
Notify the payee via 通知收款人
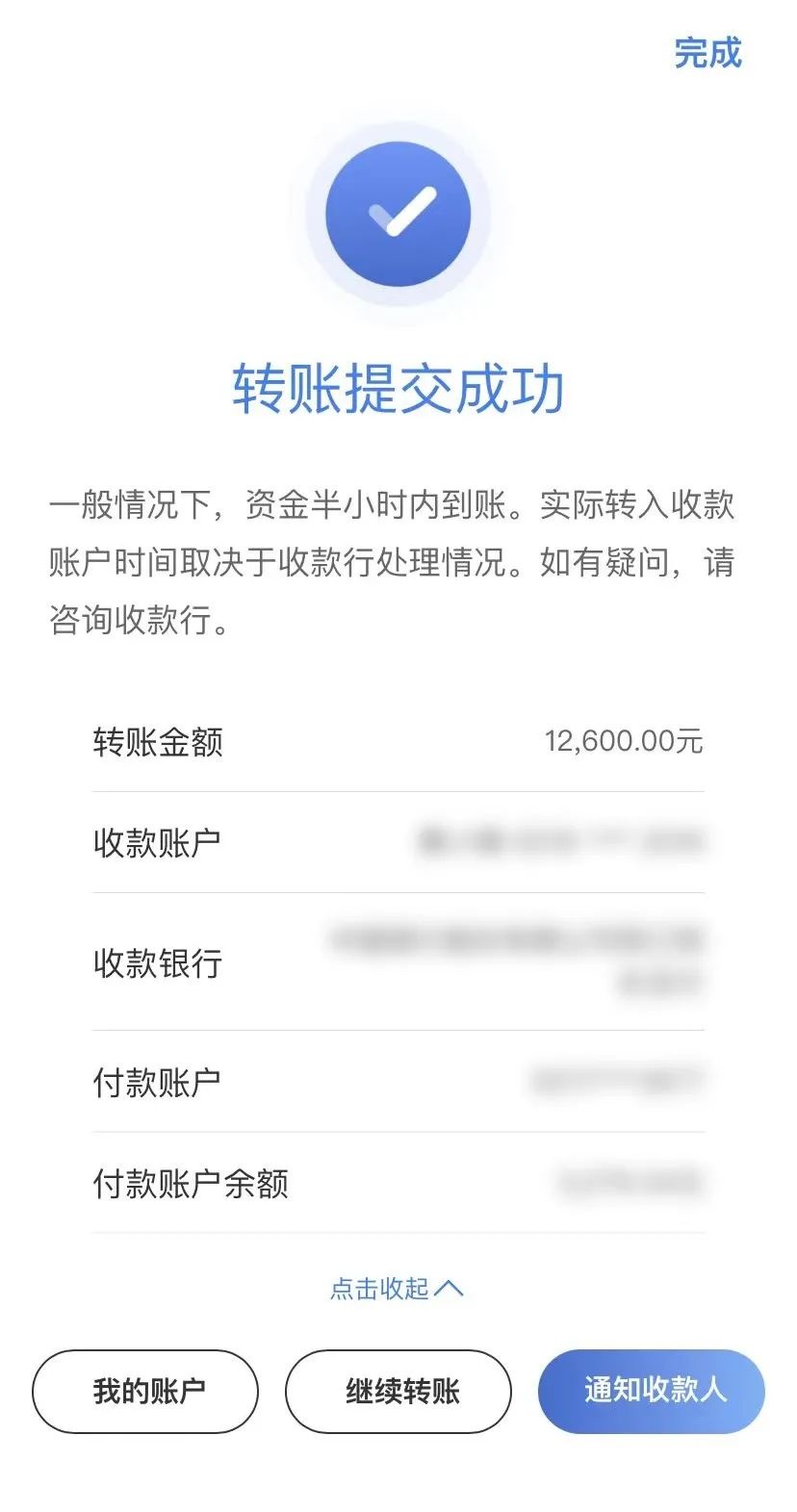point(652,1391)
